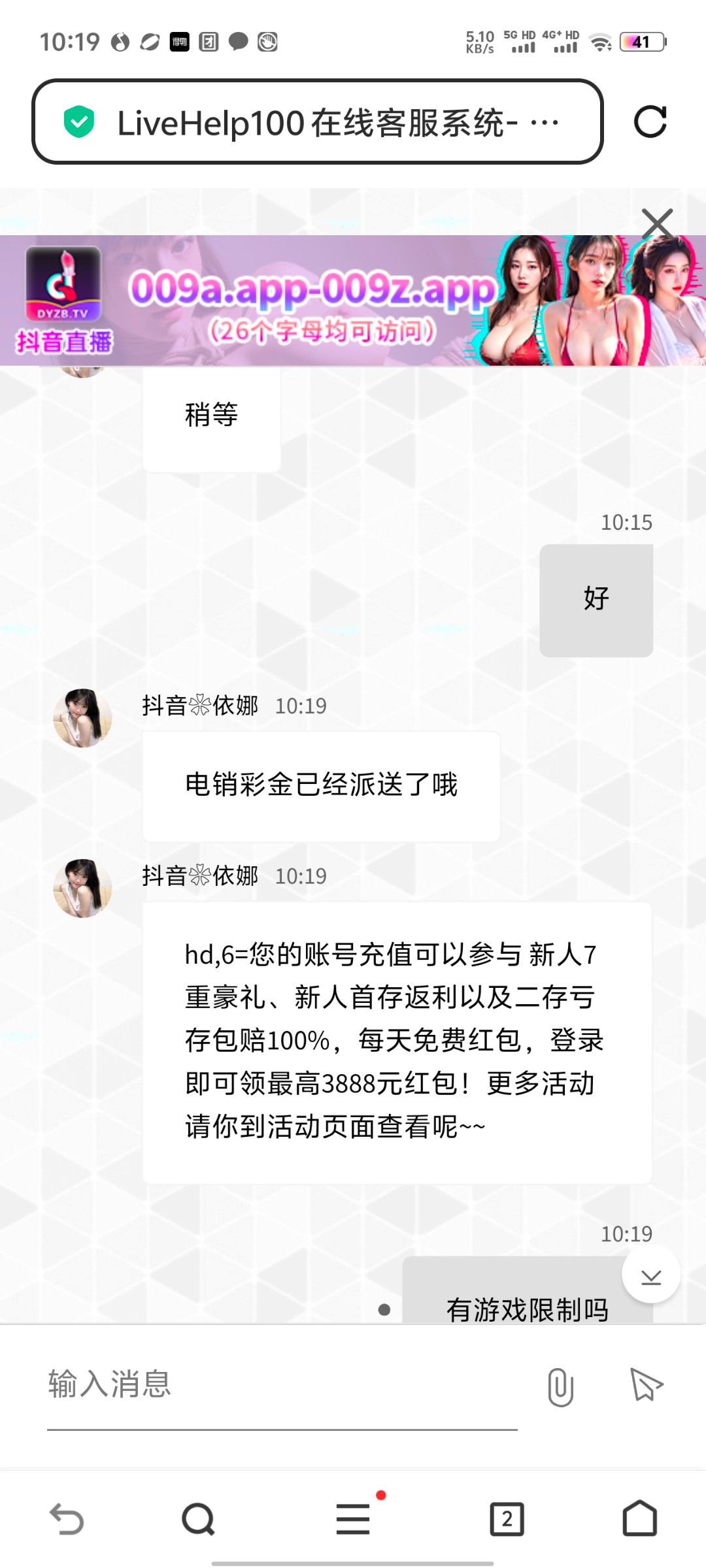Go back using browser back arrow

[x=67, y=1519]
